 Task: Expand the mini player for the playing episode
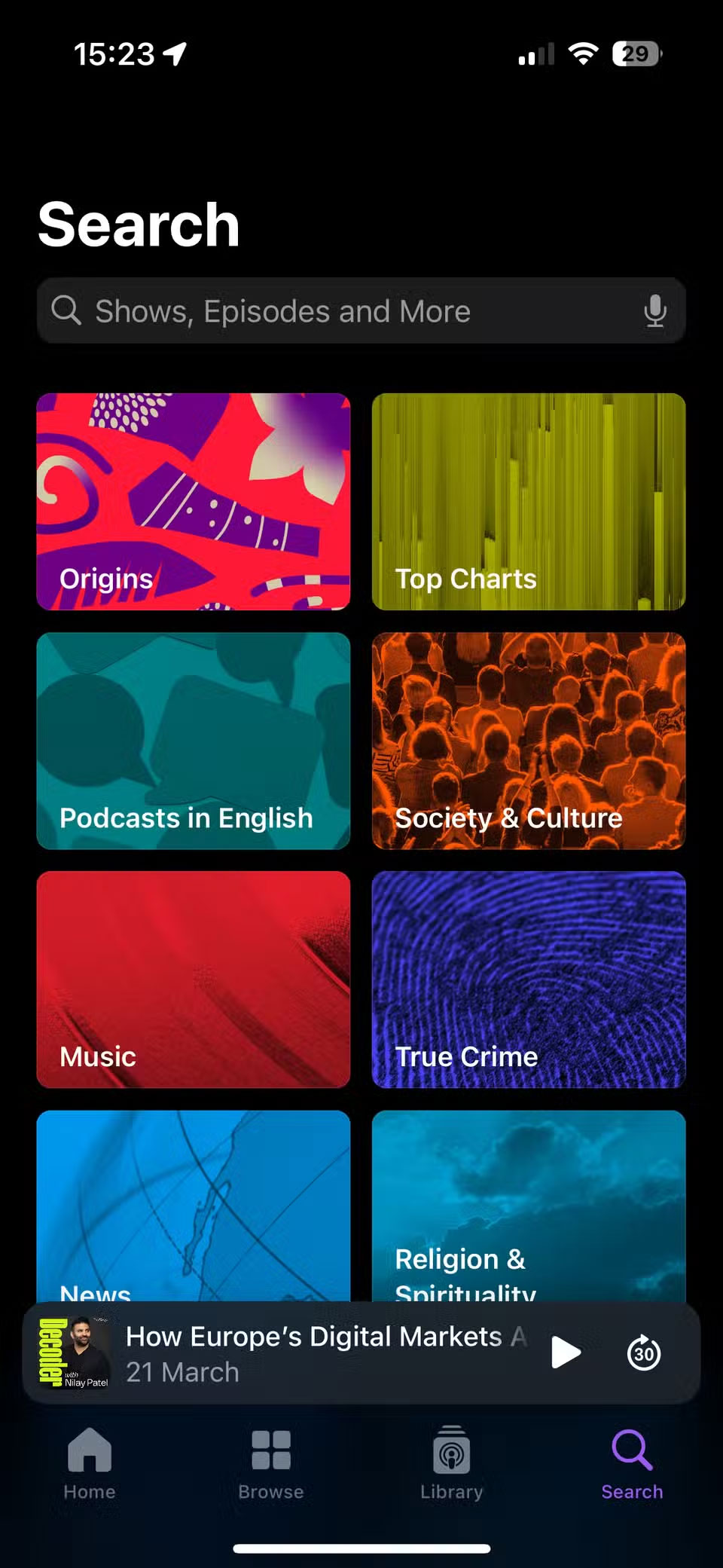324,1352
